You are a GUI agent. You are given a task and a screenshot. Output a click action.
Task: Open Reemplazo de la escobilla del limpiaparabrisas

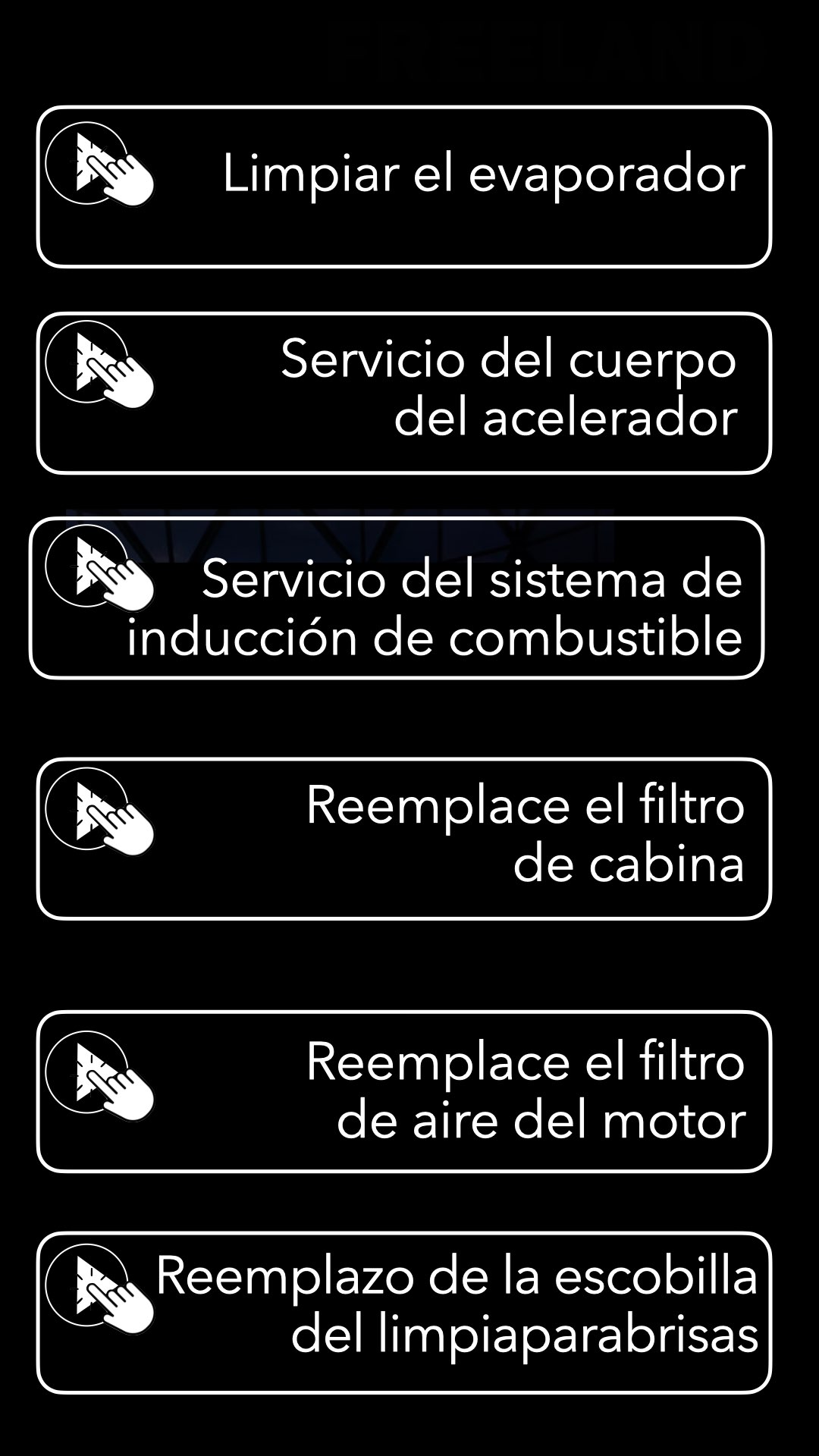(x=404, y=1313)
